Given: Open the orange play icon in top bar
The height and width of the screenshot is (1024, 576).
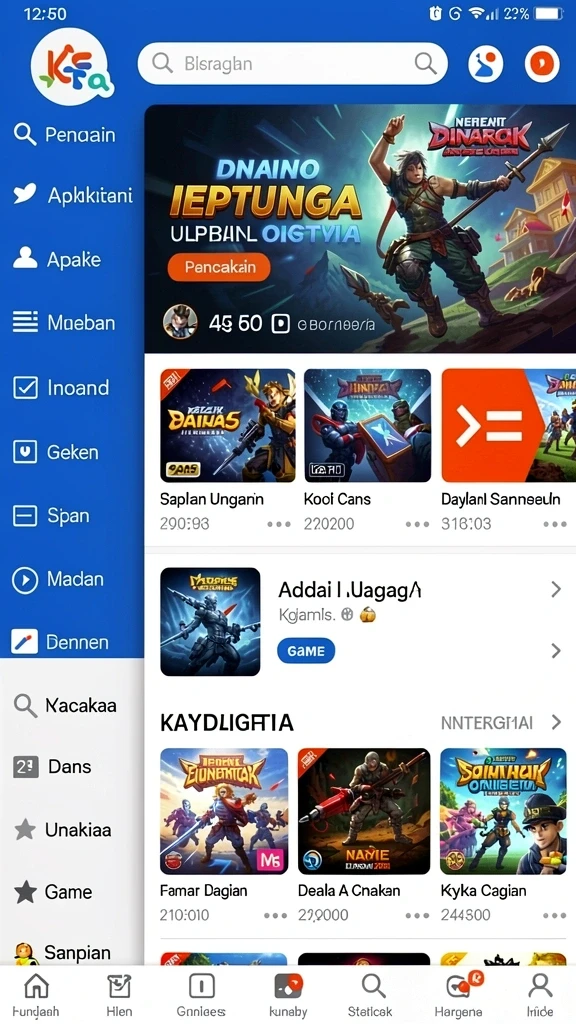Looking at the screenshot, I should click(542, 63).
